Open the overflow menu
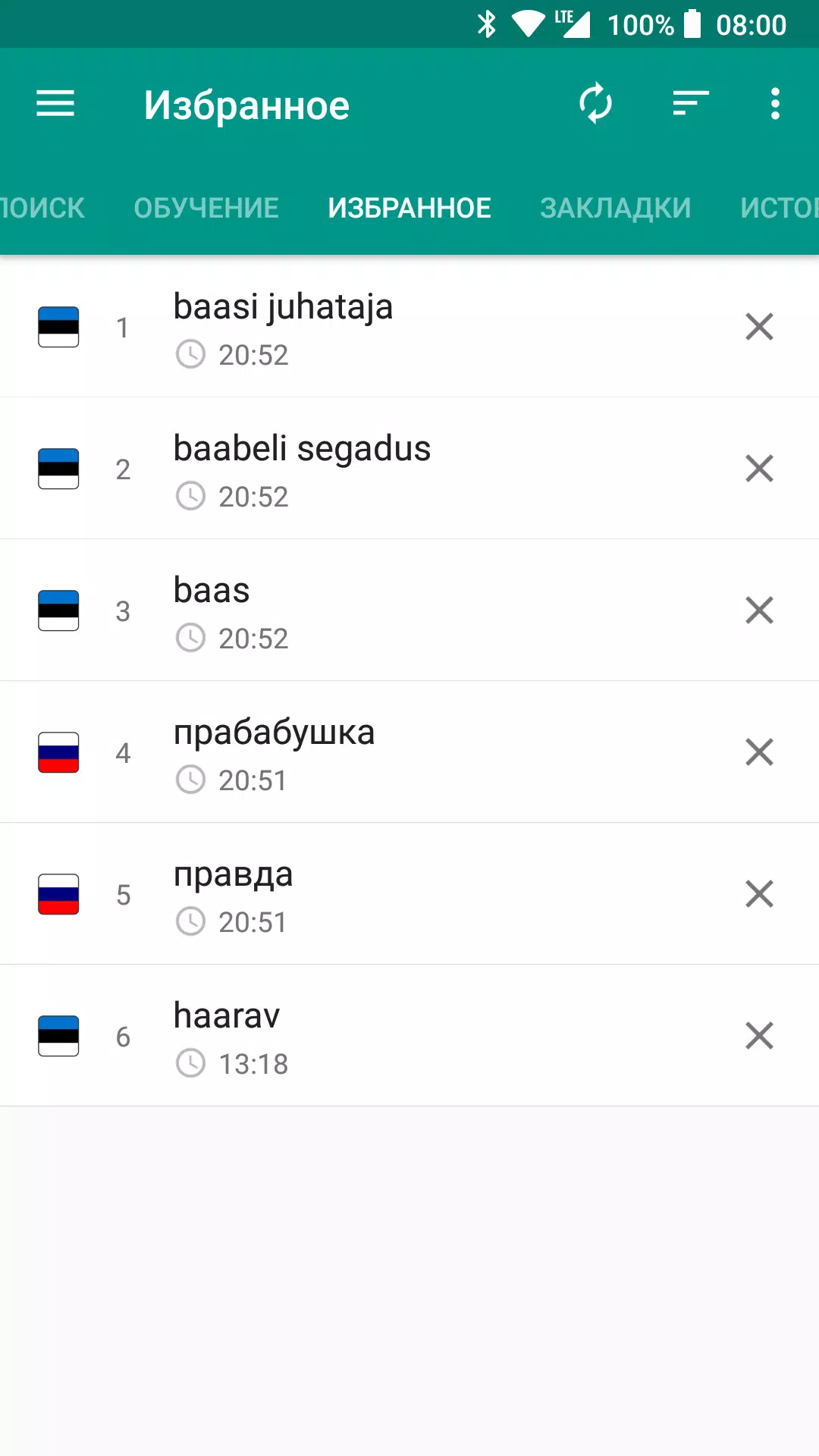Image resolution: width=819 pixels, height=1456 pixels. pyautogui.click(x=774, y=103)
